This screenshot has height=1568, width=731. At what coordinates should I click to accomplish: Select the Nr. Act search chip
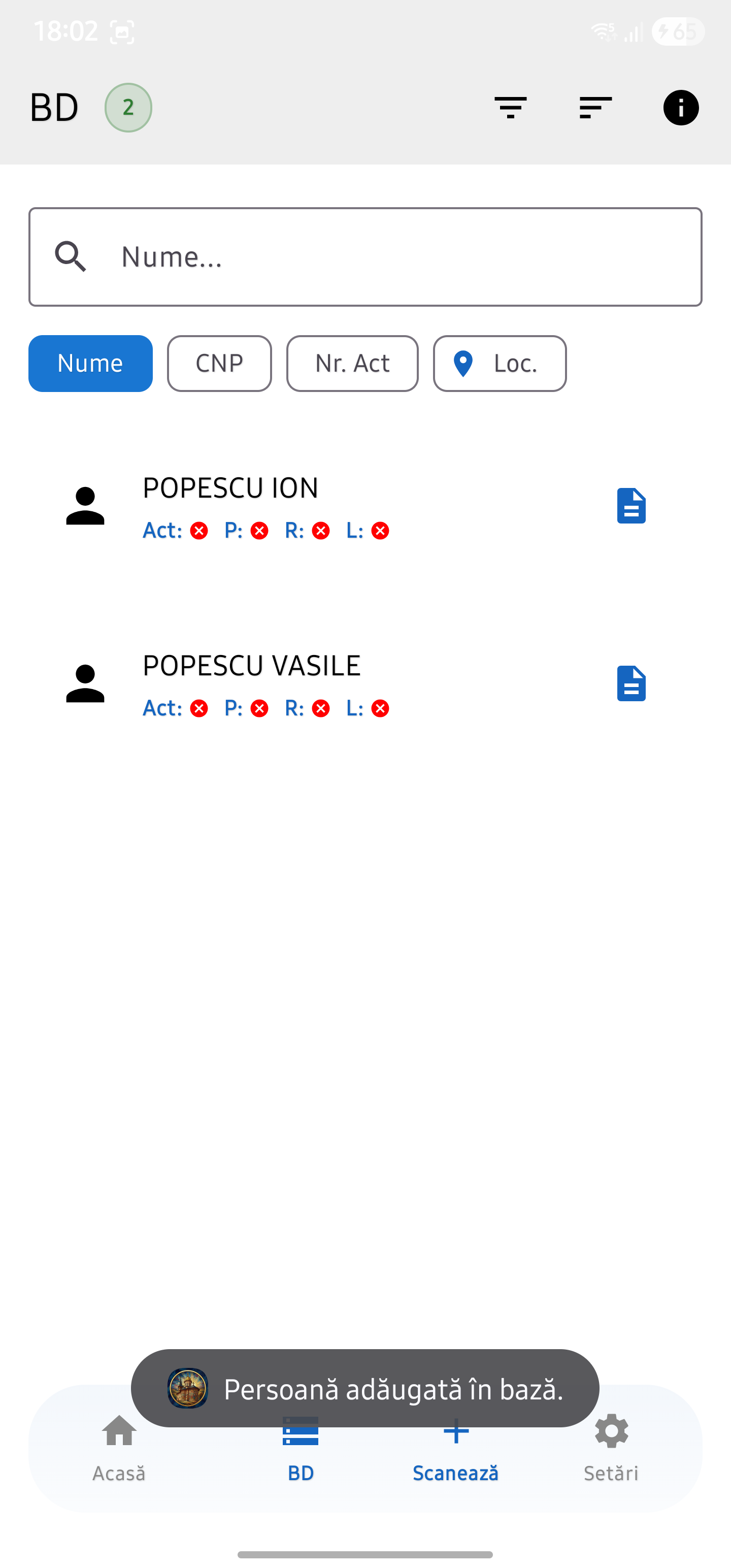tap(352, 364)
